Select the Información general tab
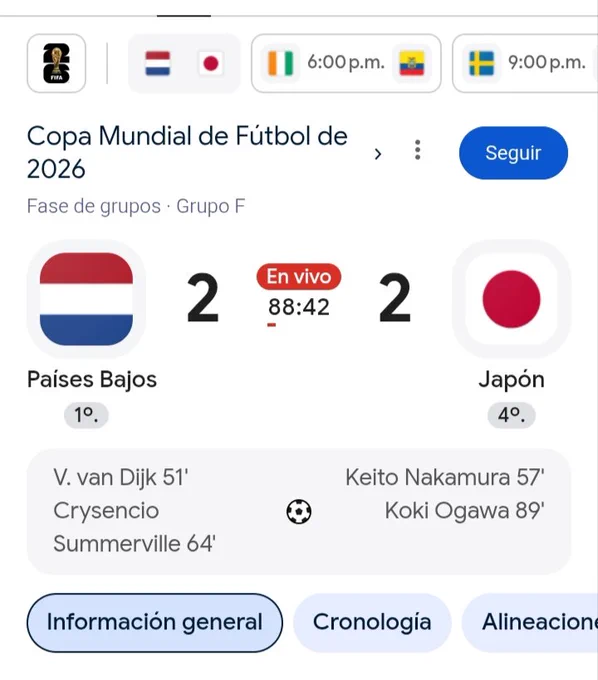 (154, 622)
